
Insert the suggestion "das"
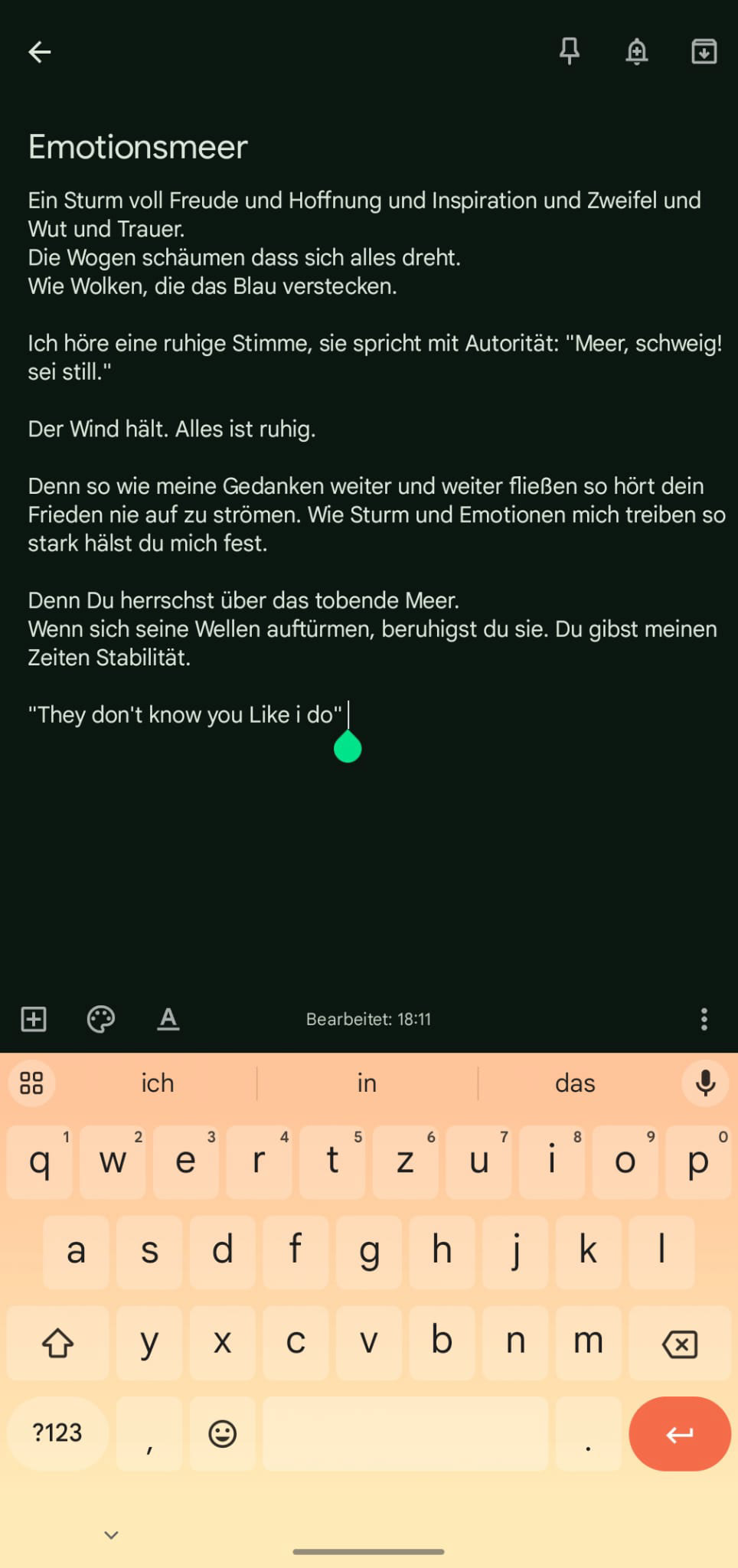click(575, 1083)
